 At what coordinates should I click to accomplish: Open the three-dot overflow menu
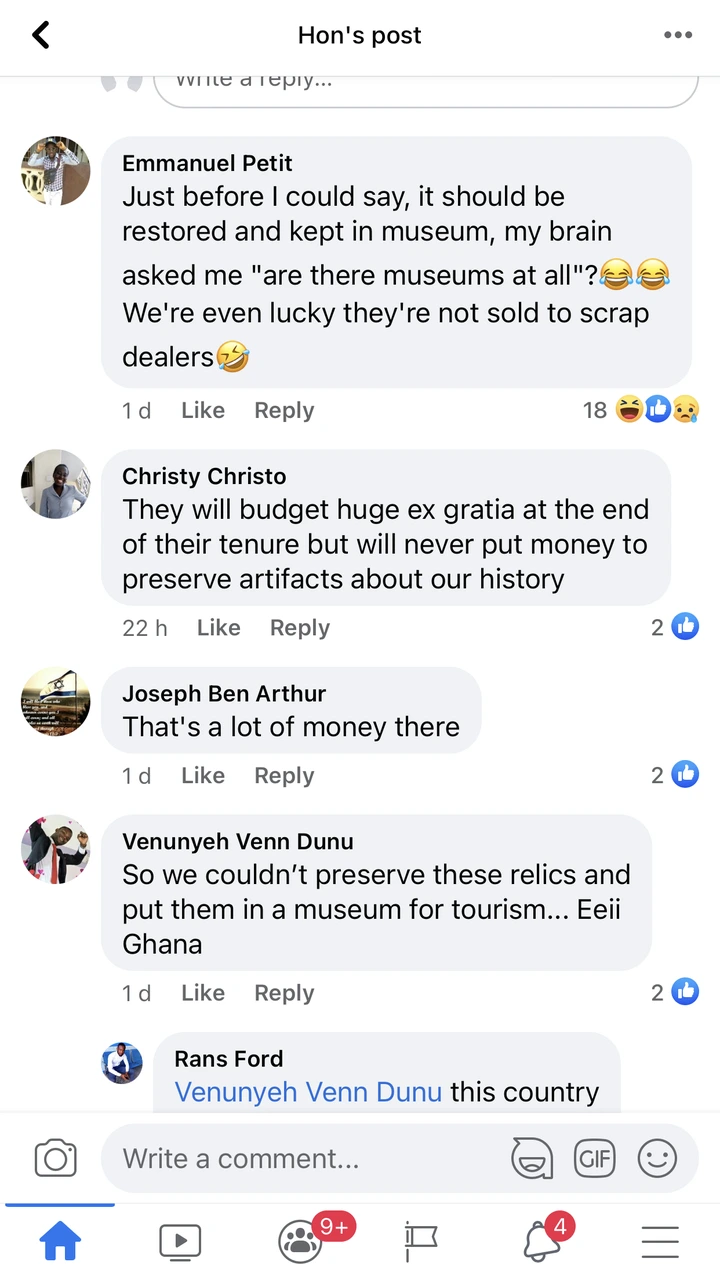[x=677, y=36]
